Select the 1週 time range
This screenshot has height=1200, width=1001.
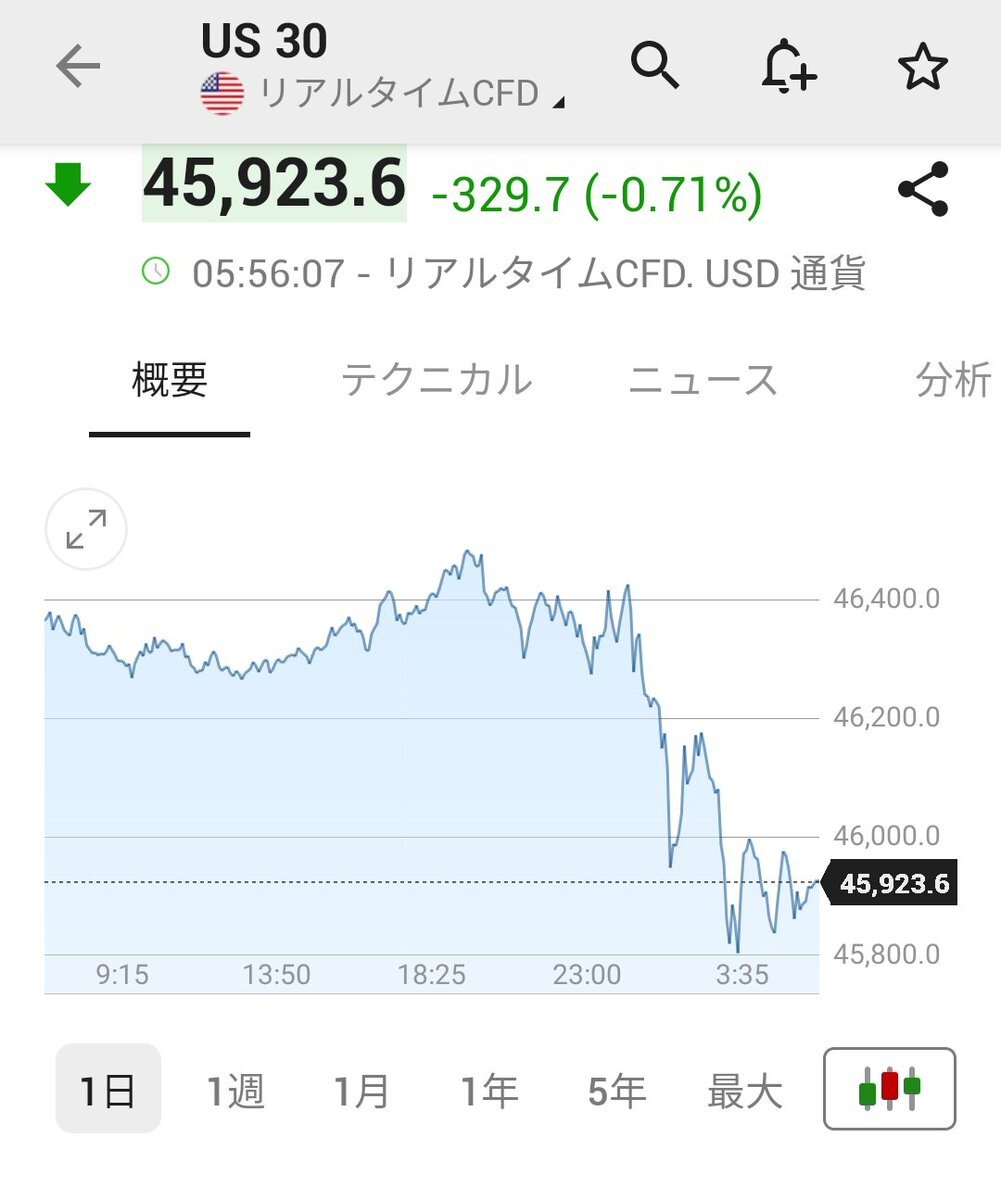click(236, 1090)
